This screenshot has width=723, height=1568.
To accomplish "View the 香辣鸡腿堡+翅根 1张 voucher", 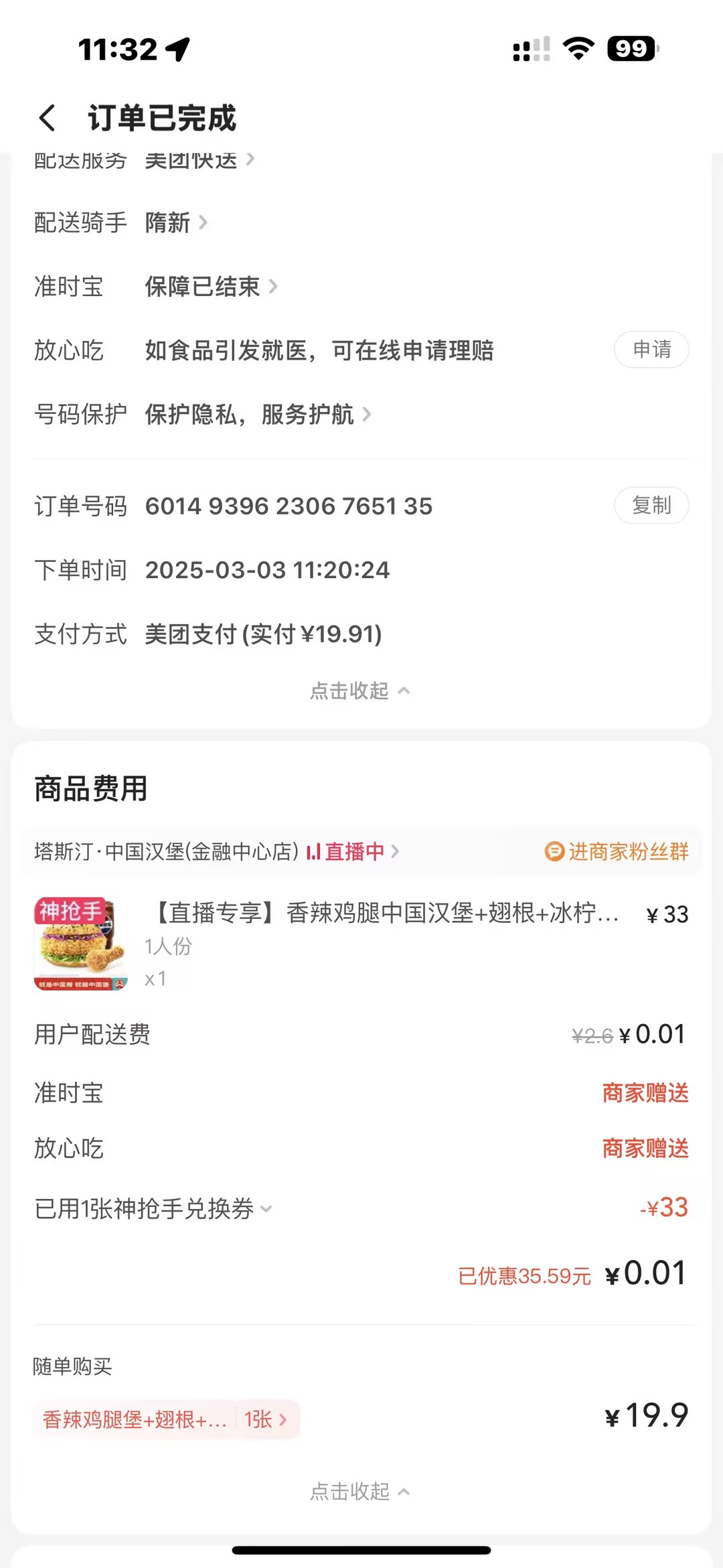I will (165, 1419).
